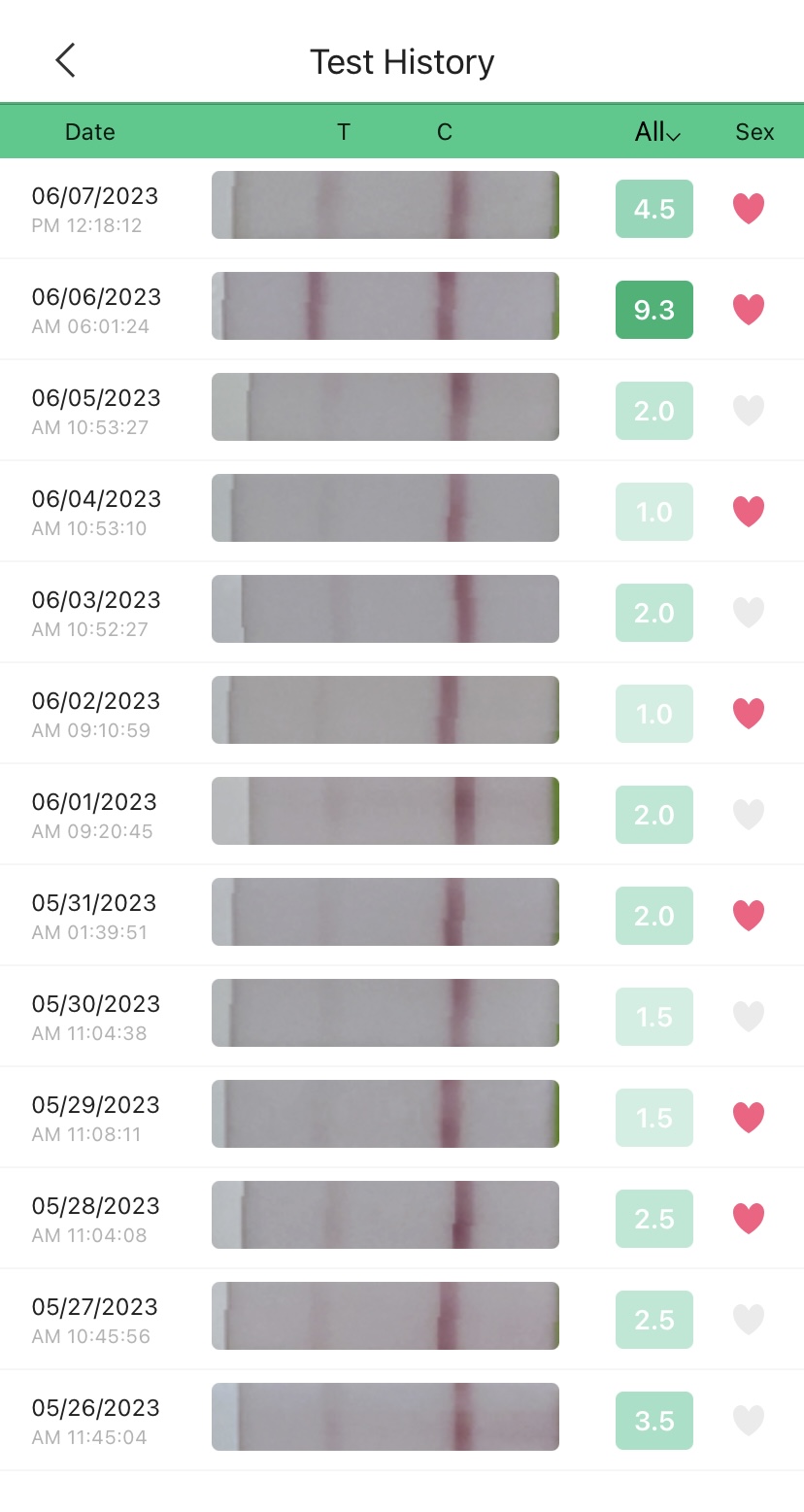
Task: Unmark the sex heart for 05/29/2023
Action: [748, 1118]
